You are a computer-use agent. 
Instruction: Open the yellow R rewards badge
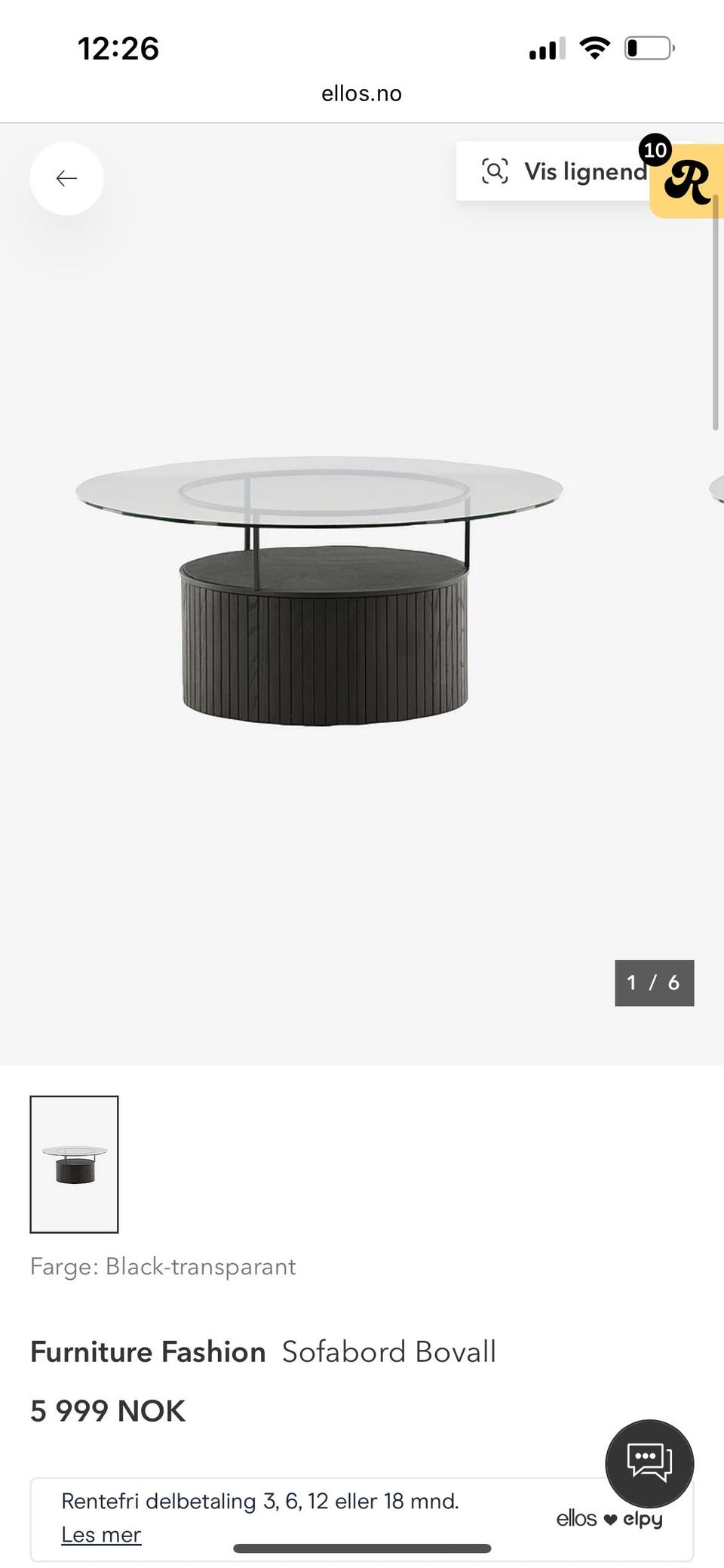point(686,180)
